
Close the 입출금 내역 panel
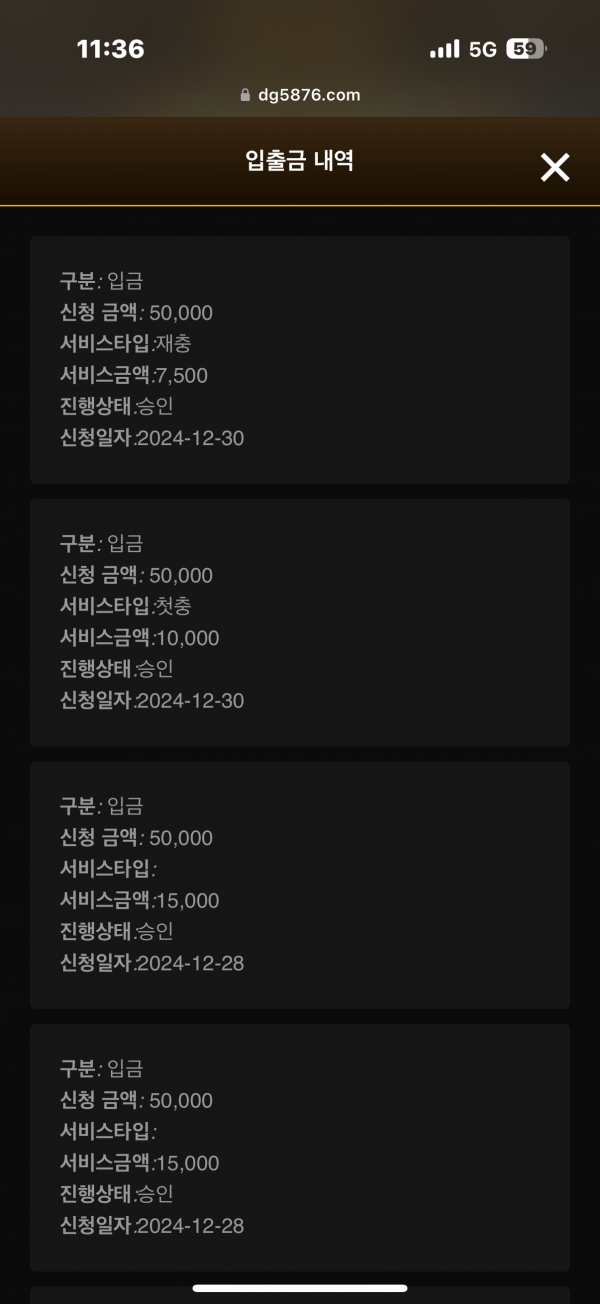coord(555,167)
